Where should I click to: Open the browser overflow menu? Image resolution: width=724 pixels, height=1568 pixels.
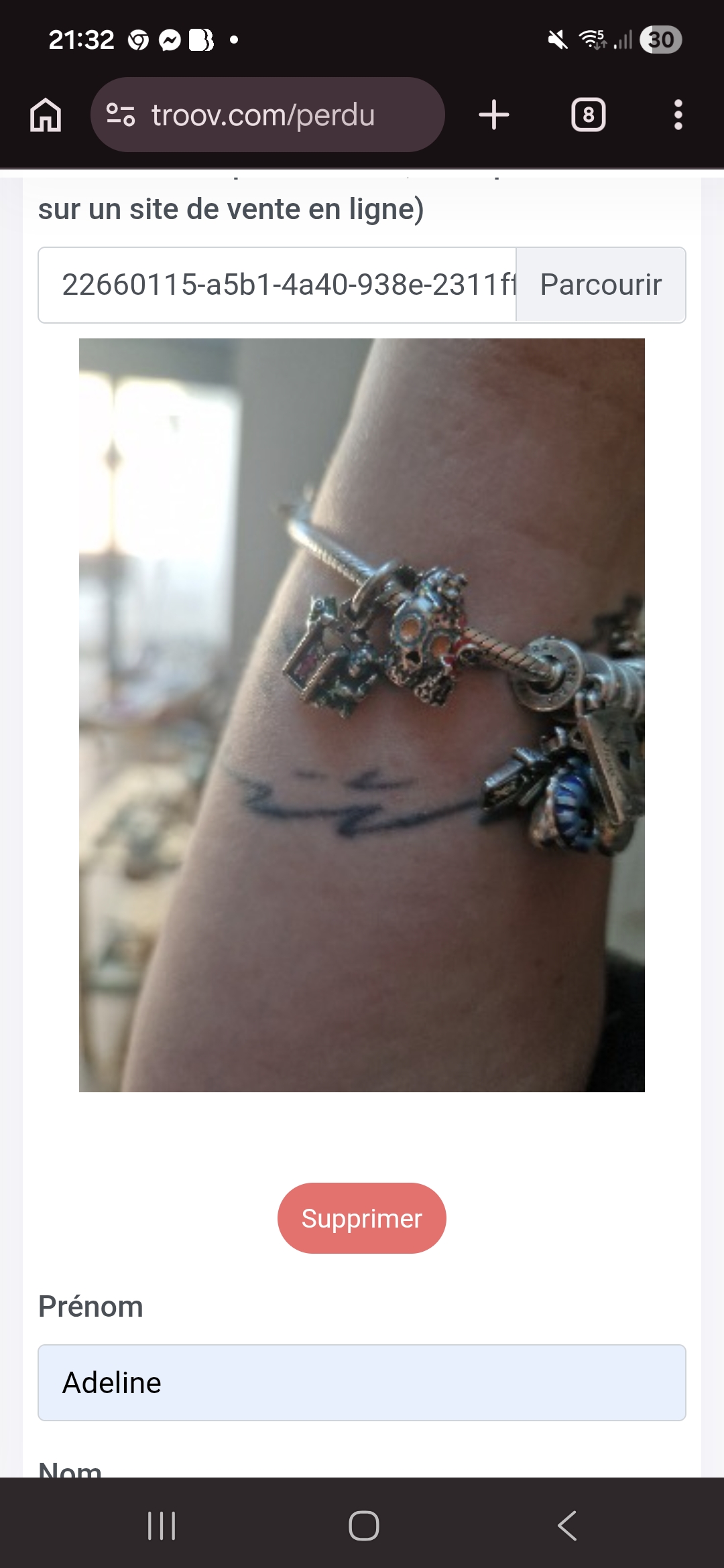pos(678,115)
